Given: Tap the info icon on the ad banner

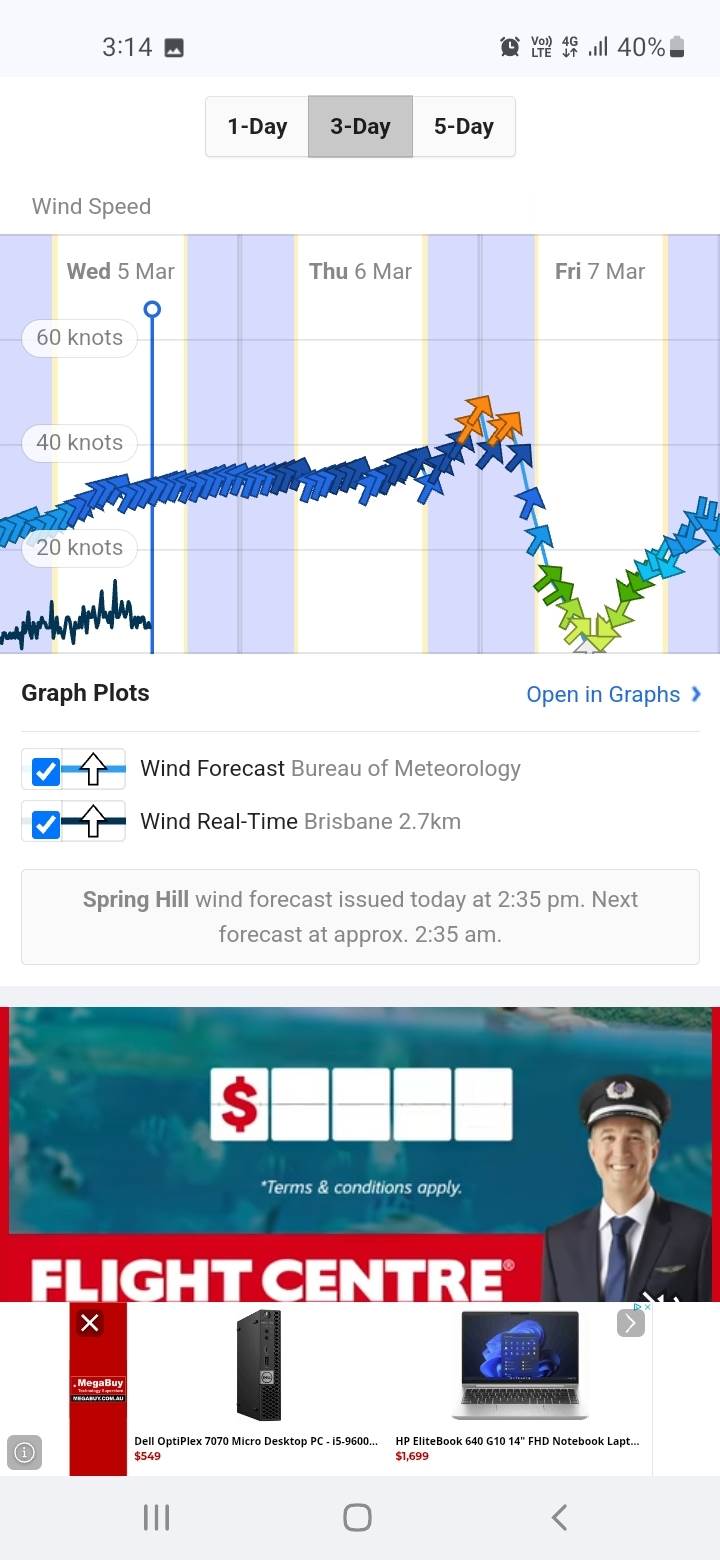Looking at the screenshot, I should 25,1453.
